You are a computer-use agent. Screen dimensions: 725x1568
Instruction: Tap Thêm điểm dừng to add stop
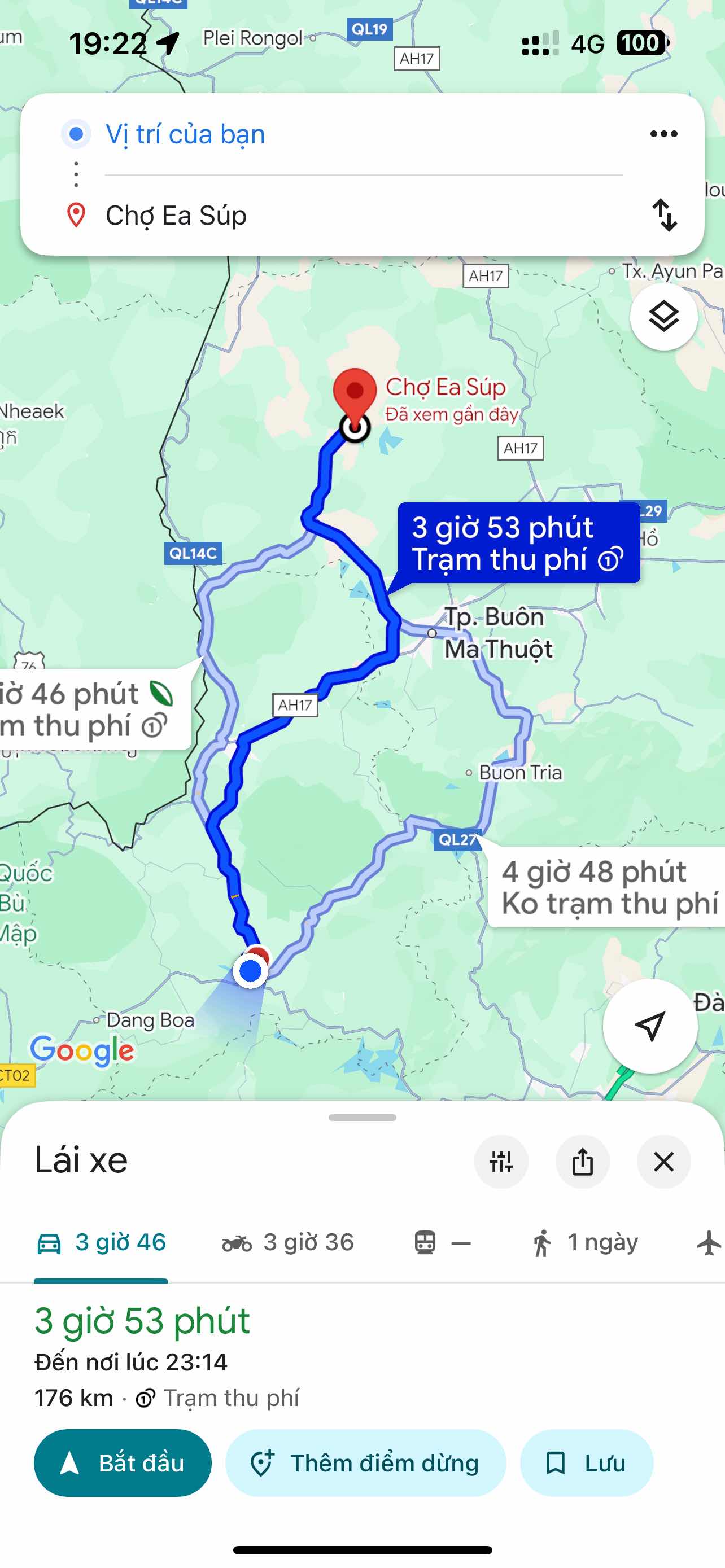[x=365, y=1462]
